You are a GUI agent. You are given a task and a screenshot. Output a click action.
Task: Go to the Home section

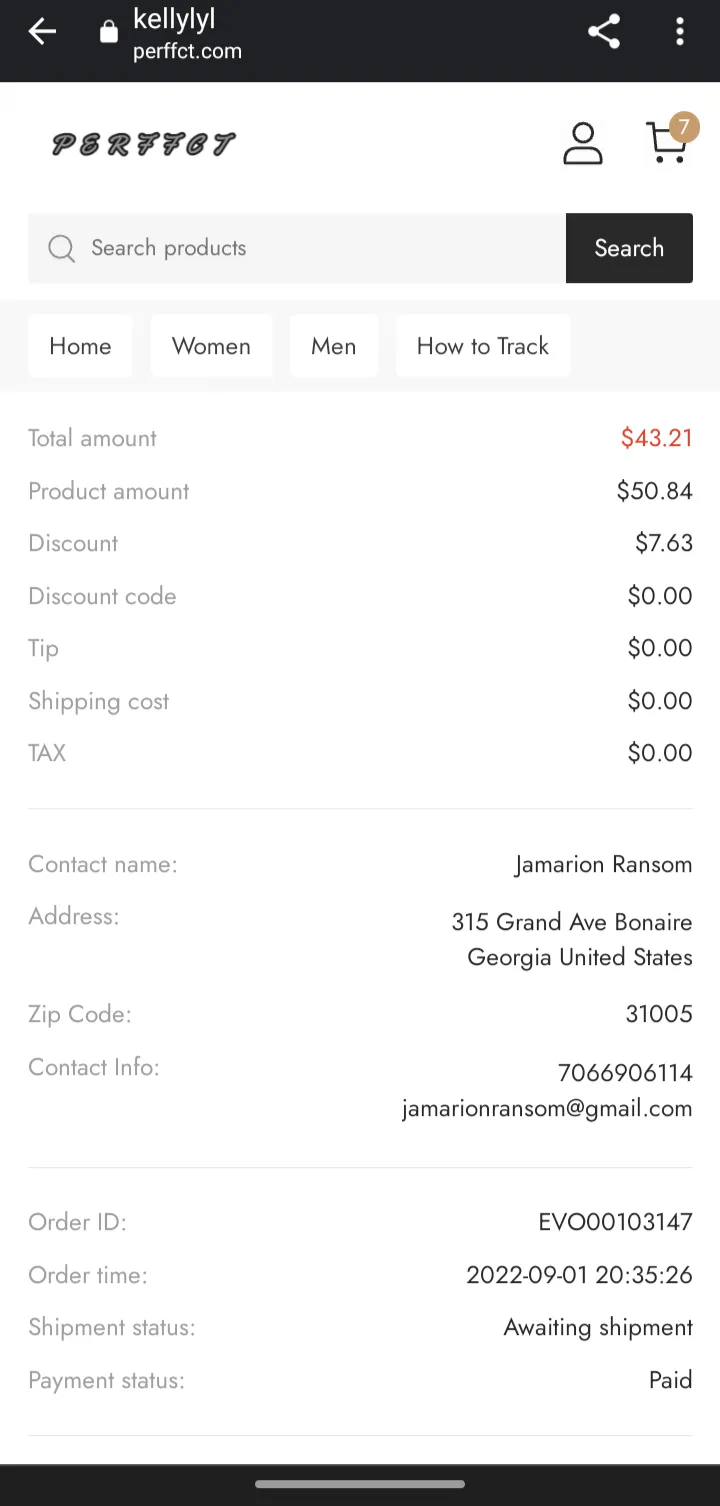tap(80, 346)
